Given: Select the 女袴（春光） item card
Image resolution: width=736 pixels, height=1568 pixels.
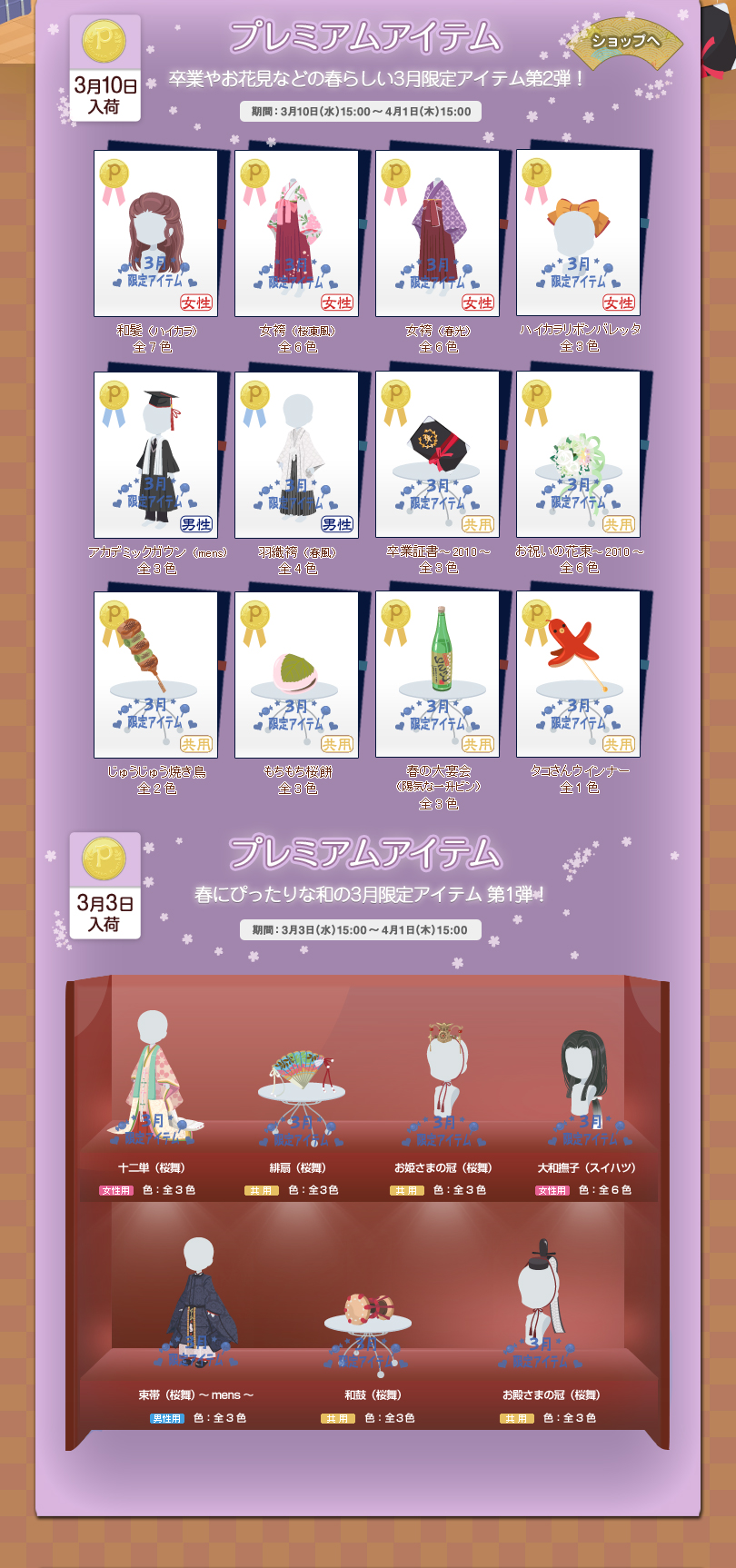Looking at the screenshot, I should [438, 233].
